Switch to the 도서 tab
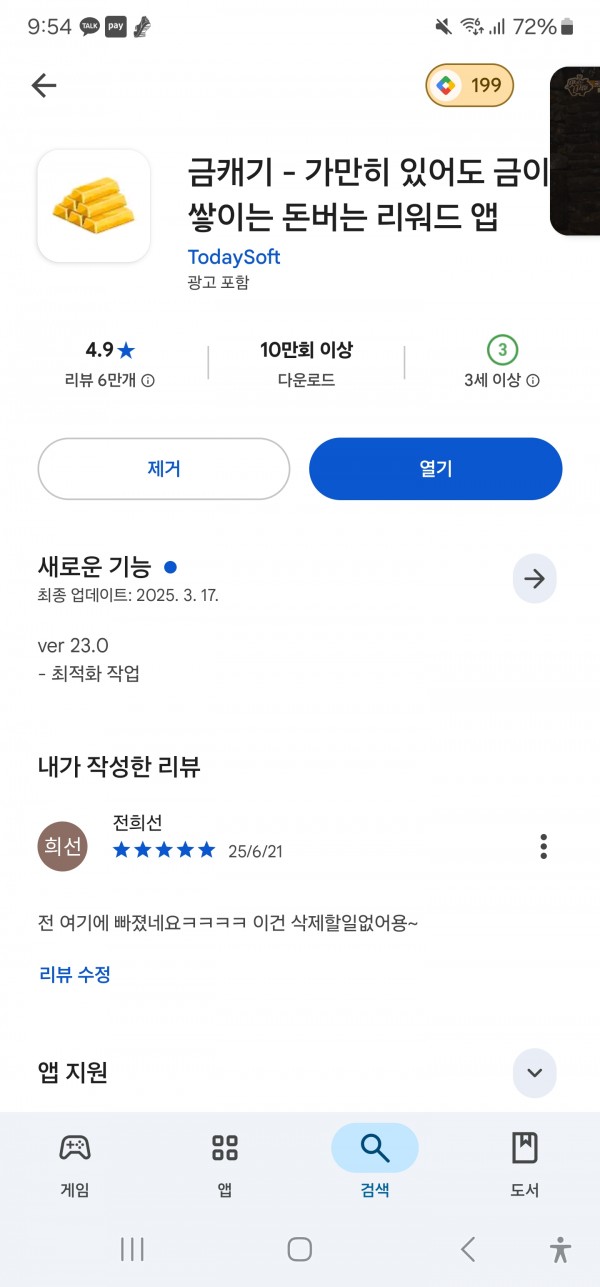The width and height of the screenshot is (600, 1287). [x=525, y=1163]
